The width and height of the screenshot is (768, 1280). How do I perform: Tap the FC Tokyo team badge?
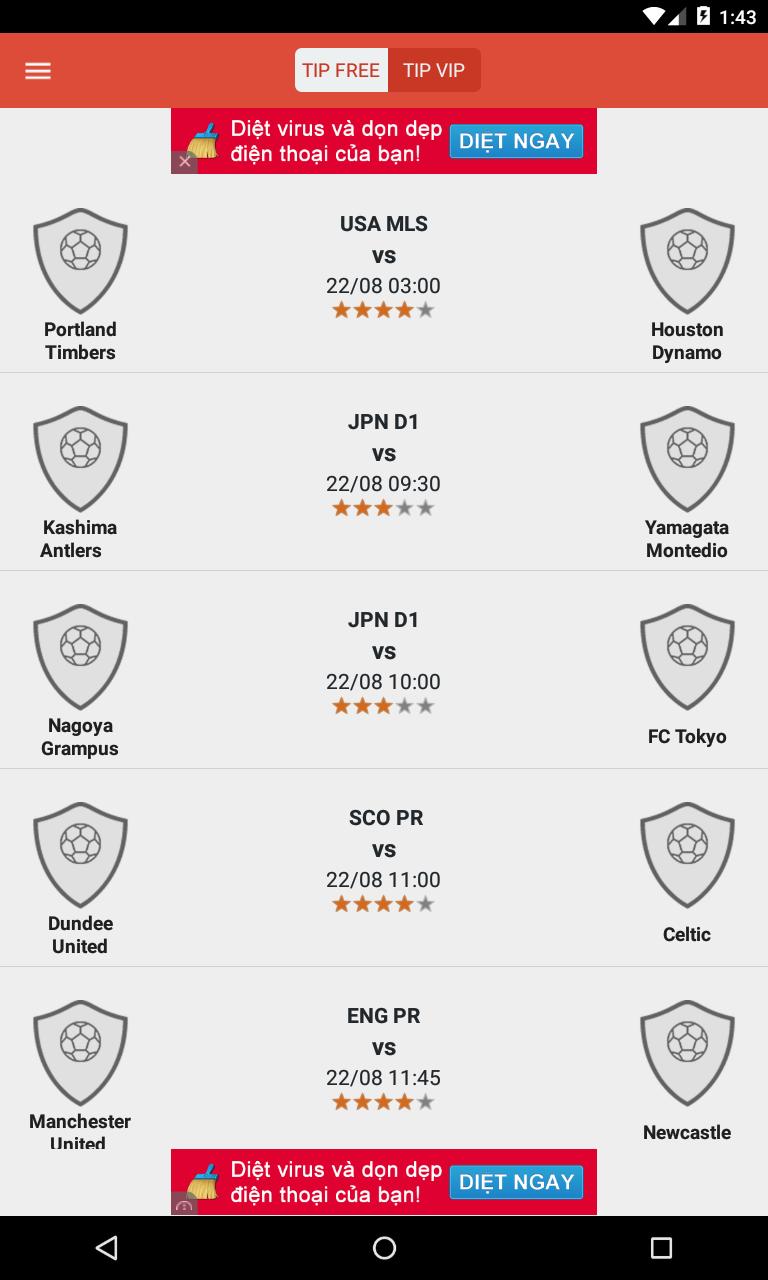coord(687,656)
